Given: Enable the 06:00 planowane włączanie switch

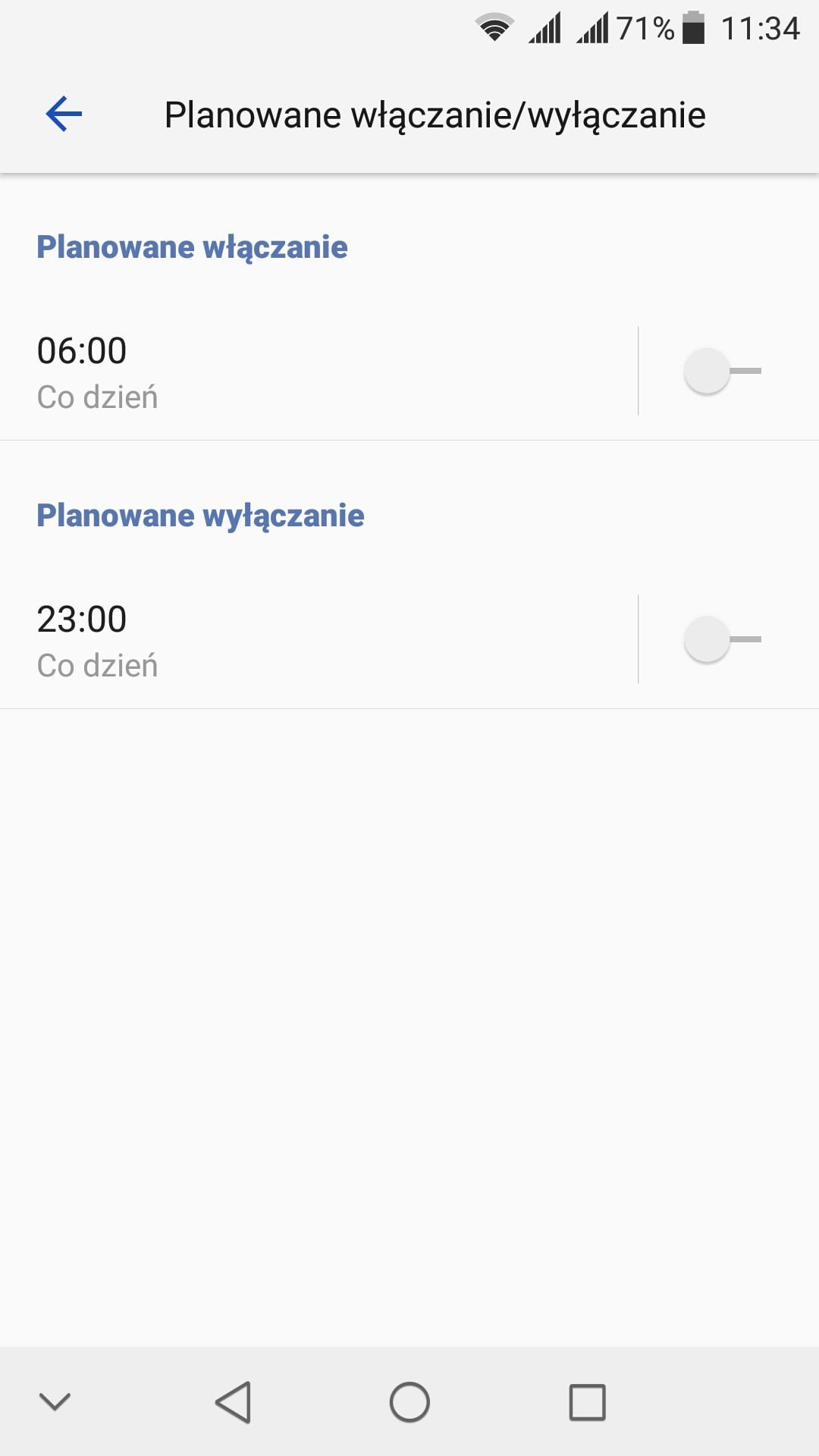Looking at the screenshot, I should (x=723, y=371).
